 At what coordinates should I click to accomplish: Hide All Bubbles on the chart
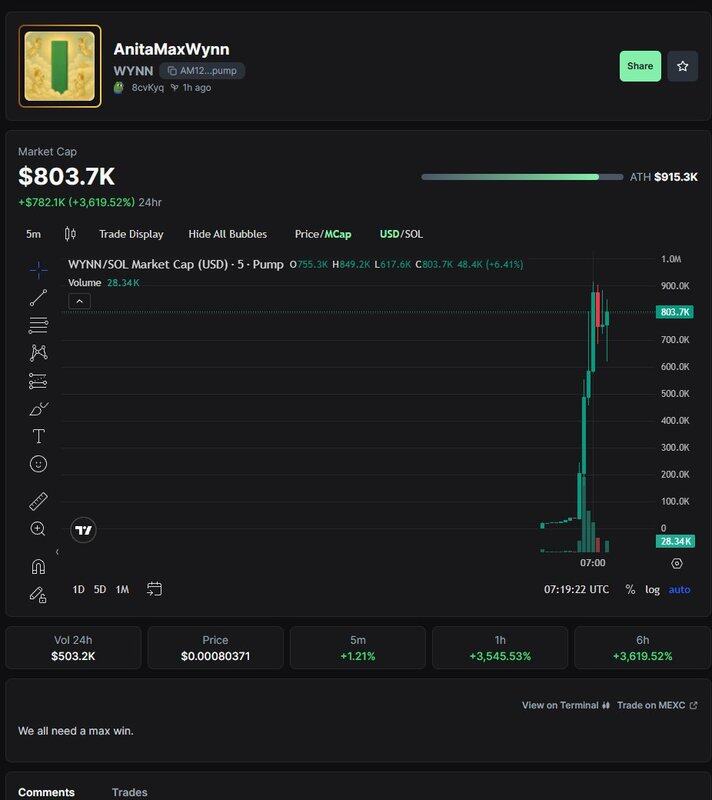[228, 234]
